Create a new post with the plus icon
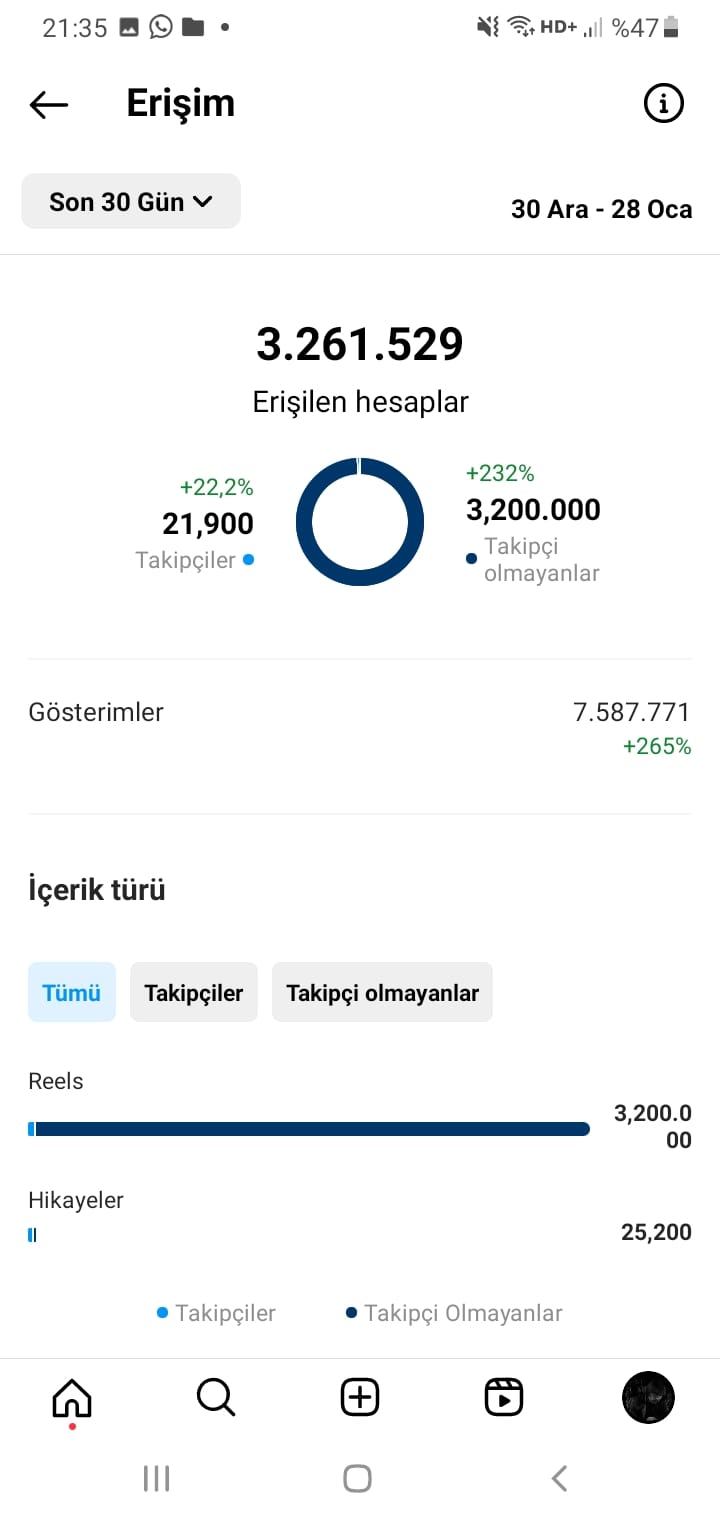This screenshot has height=1520, width=720. 360,1397
